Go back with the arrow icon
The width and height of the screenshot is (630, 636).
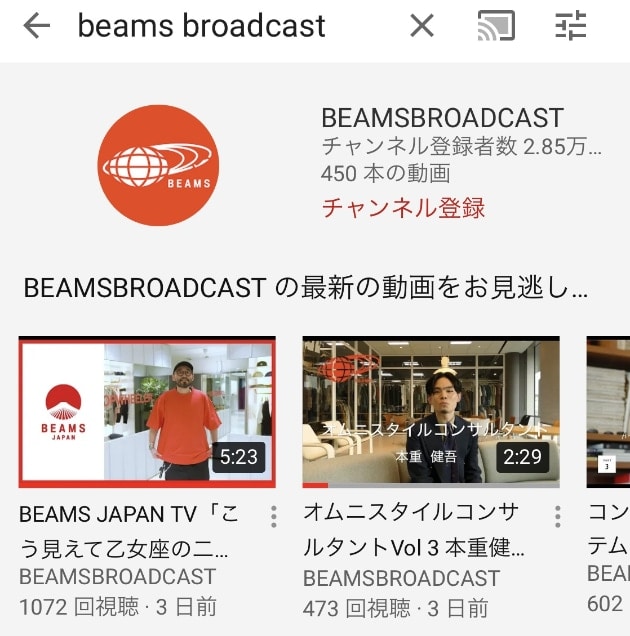coord(36,27)
